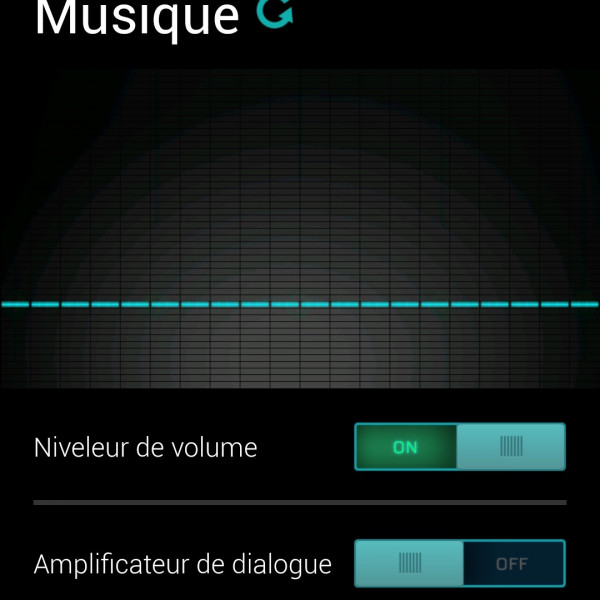Image resolution: width=600 pixels, height=600 pixels.
Task: Turn off Niveleur de volume
Action: (x=460, y=447)
